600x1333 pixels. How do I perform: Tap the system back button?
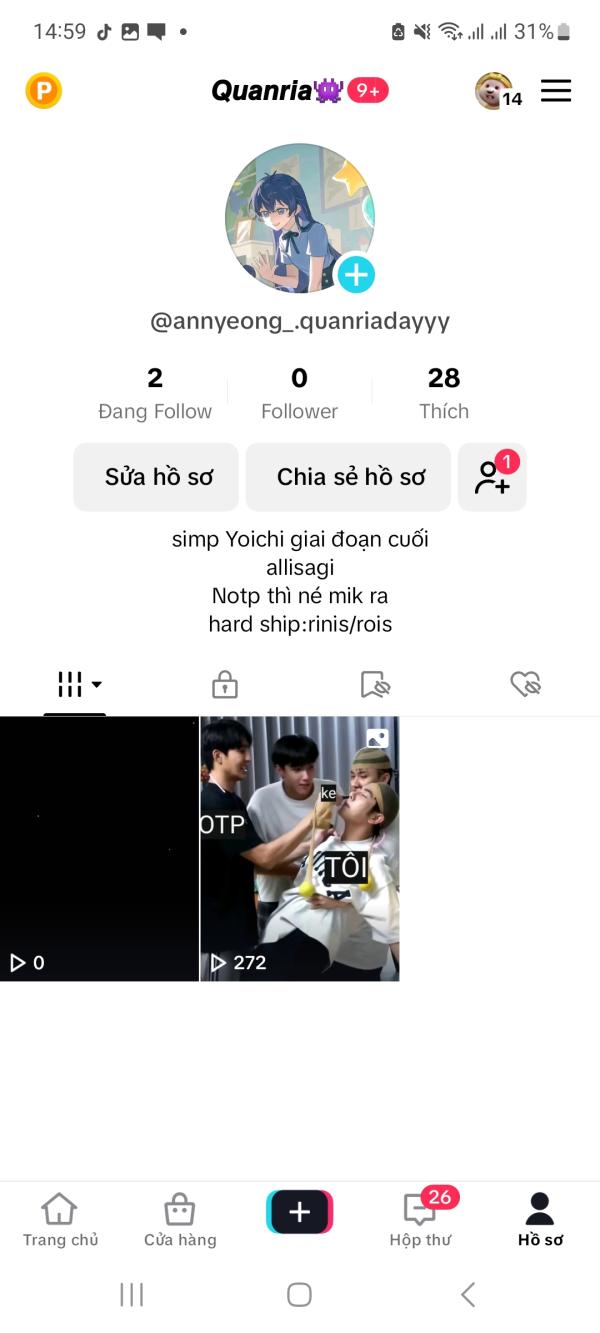(x=467, y=1295)
